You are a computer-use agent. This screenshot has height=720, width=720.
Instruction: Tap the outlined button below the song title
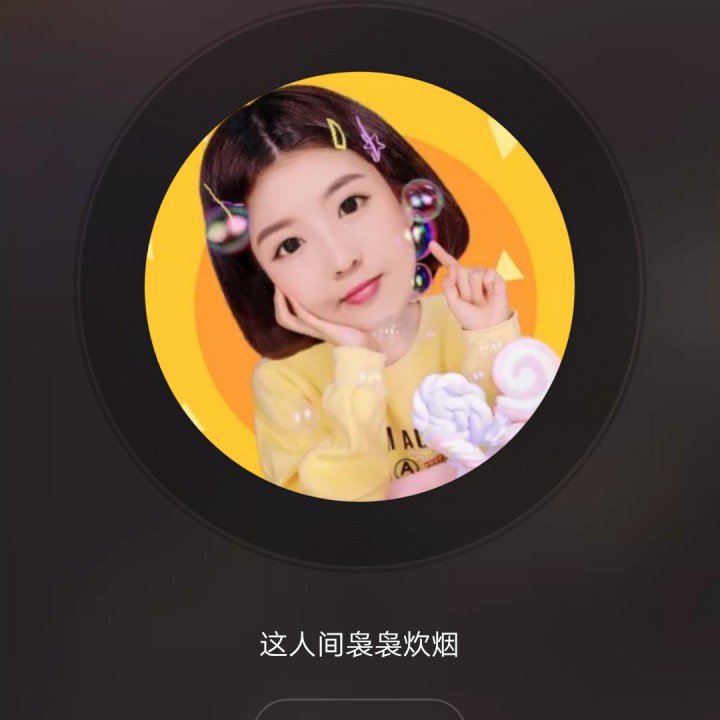360,710
